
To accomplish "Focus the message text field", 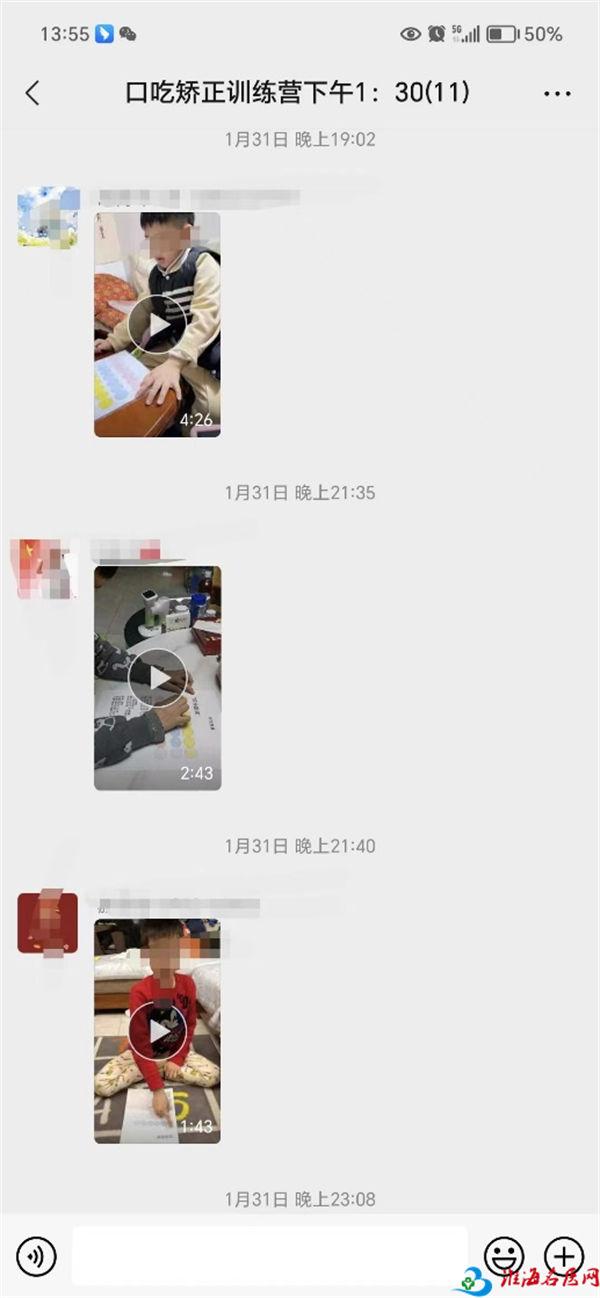I will tap(269, 1255).
